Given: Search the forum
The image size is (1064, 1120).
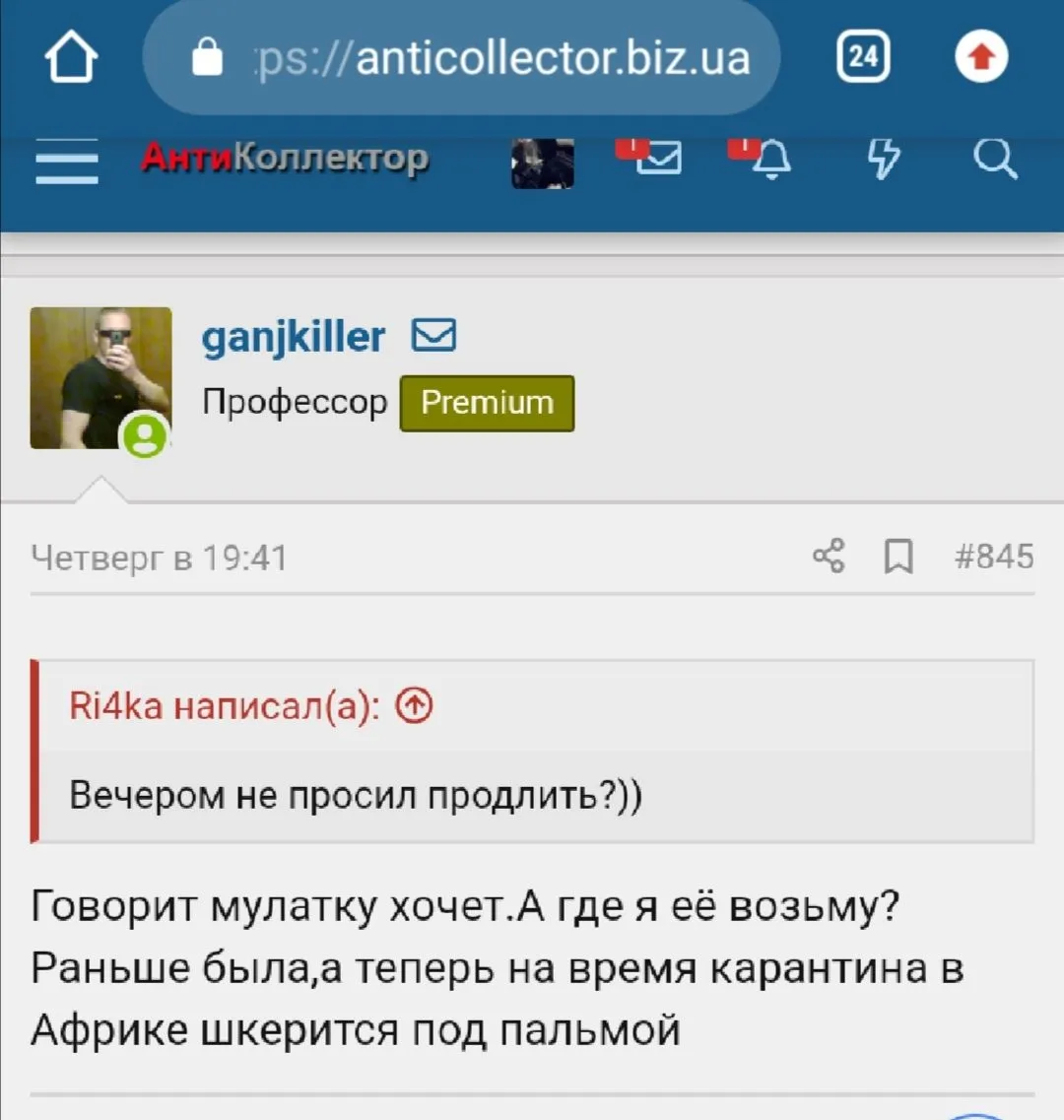Looking at the screenshot, I should coord(995,159).
